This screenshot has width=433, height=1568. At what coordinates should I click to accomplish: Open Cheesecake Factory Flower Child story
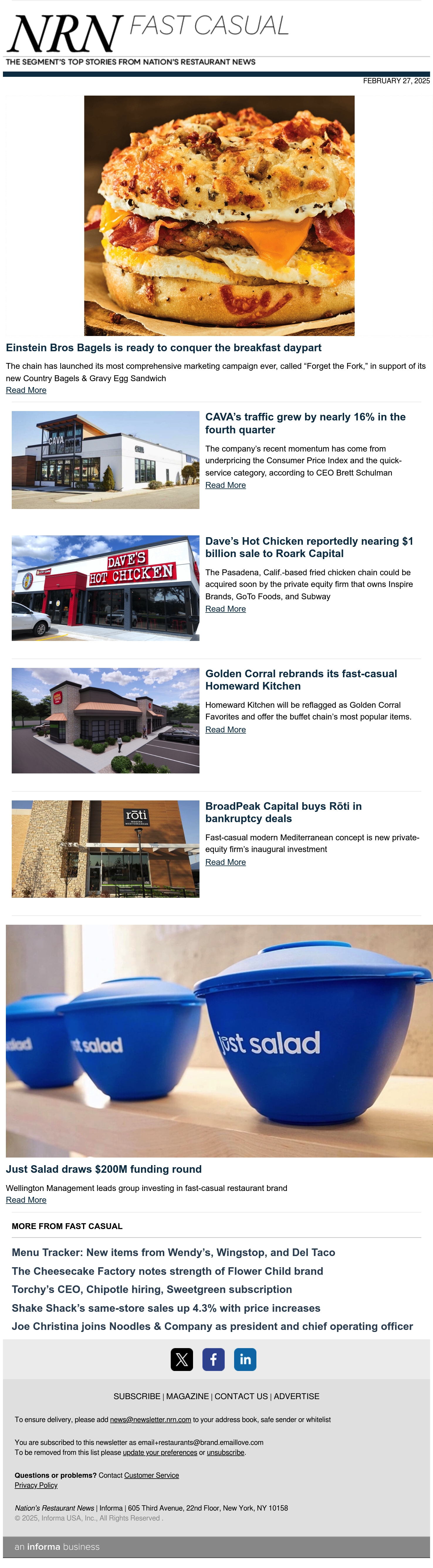pos(168,1271)
